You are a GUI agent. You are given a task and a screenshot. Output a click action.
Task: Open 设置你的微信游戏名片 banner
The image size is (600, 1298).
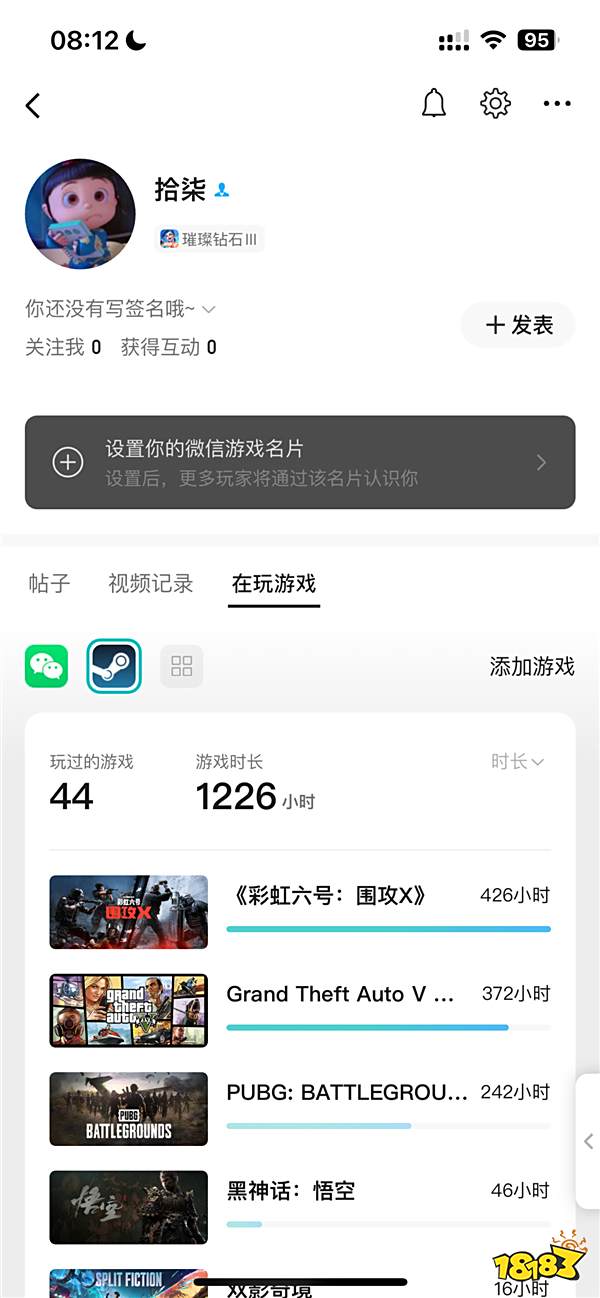[300, 462]
